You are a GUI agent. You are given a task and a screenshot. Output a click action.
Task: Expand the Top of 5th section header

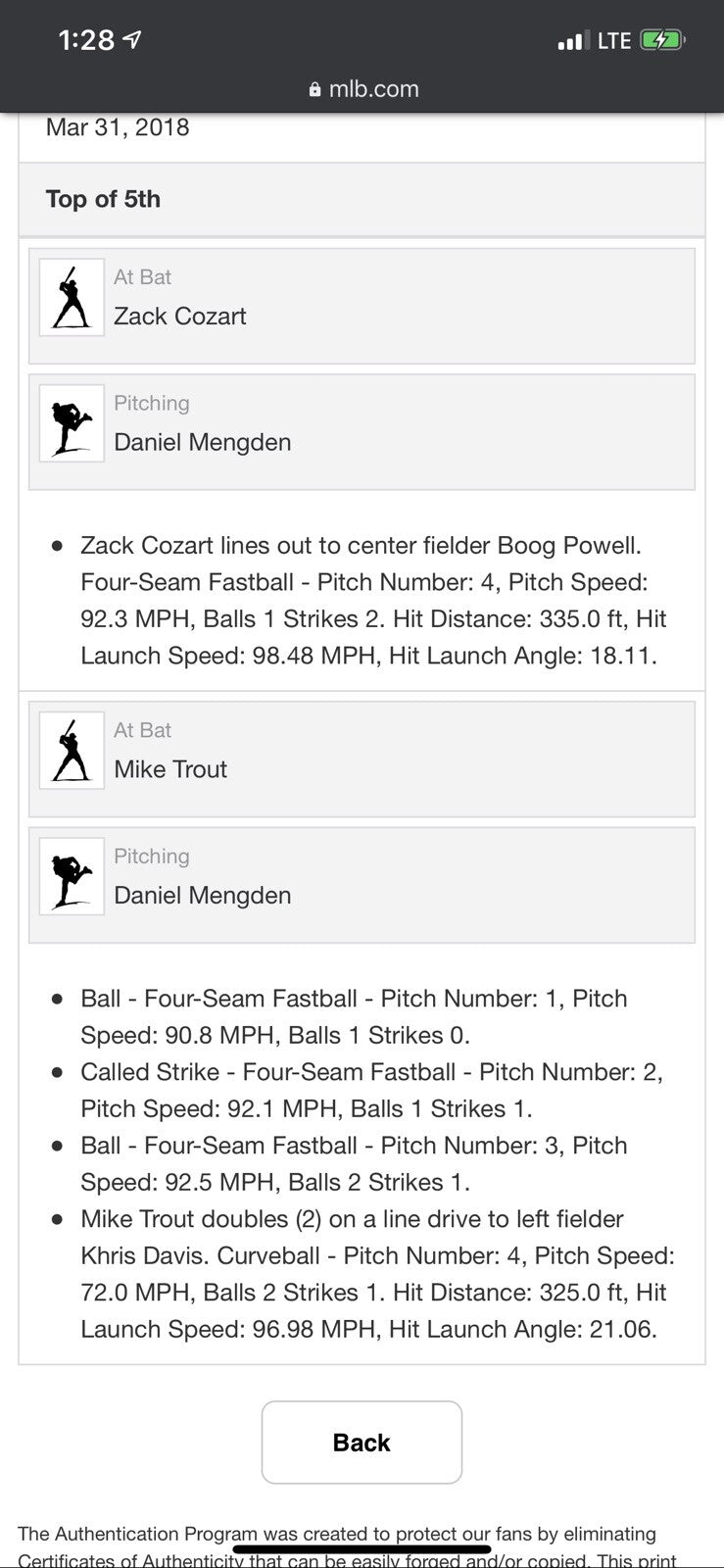coord(362,199)
